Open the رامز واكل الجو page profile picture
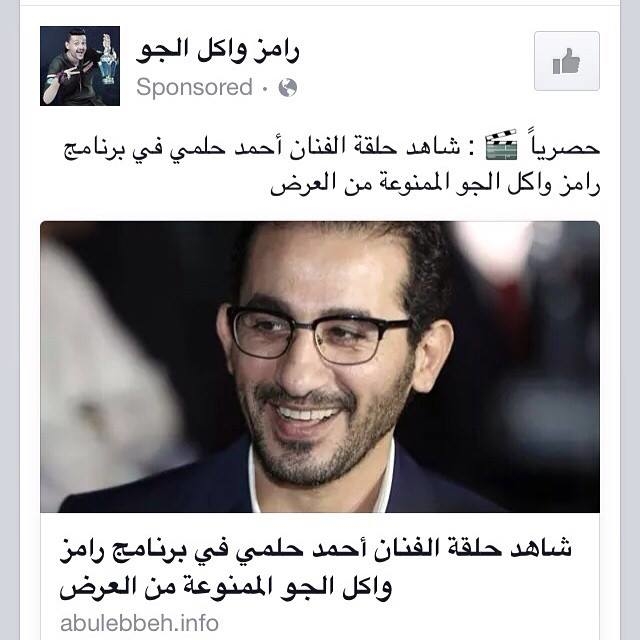 coord(80,66)
